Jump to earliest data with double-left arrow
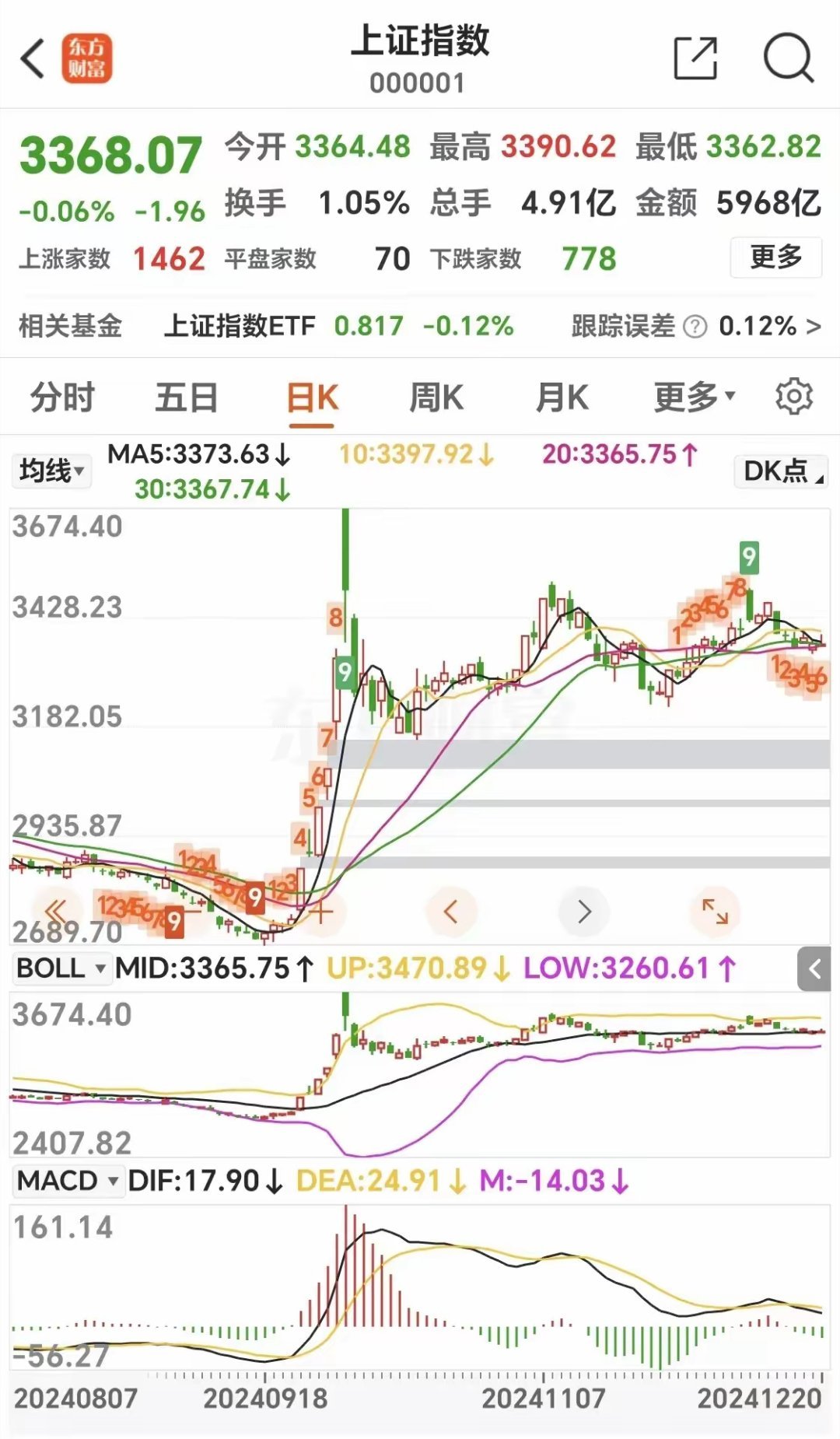 (x=56, y=911)
